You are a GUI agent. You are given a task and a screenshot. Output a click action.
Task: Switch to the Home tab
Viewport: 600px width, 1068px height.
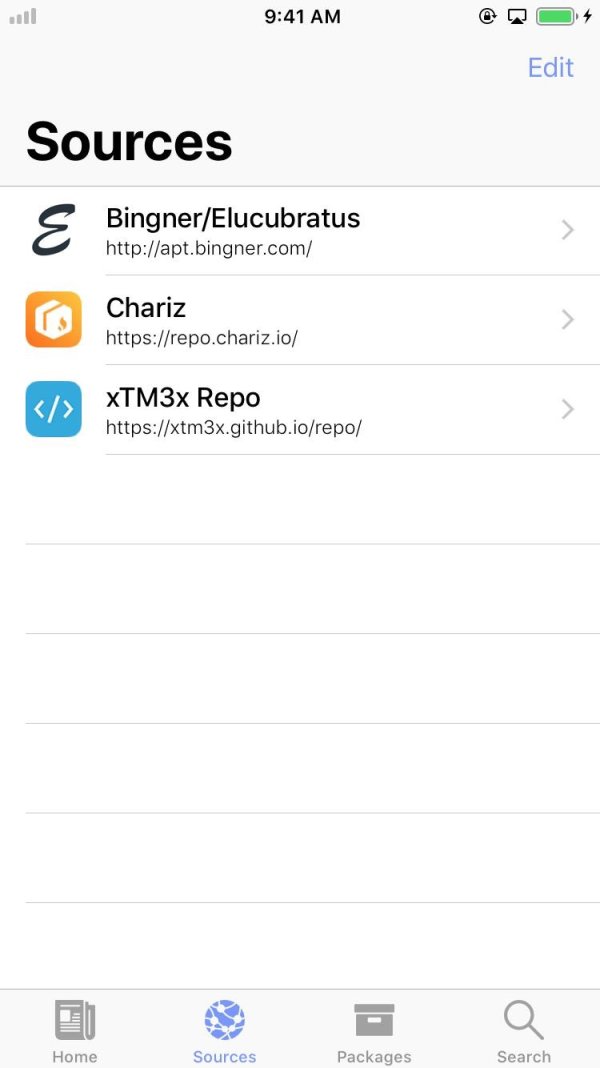[75, 1030]
